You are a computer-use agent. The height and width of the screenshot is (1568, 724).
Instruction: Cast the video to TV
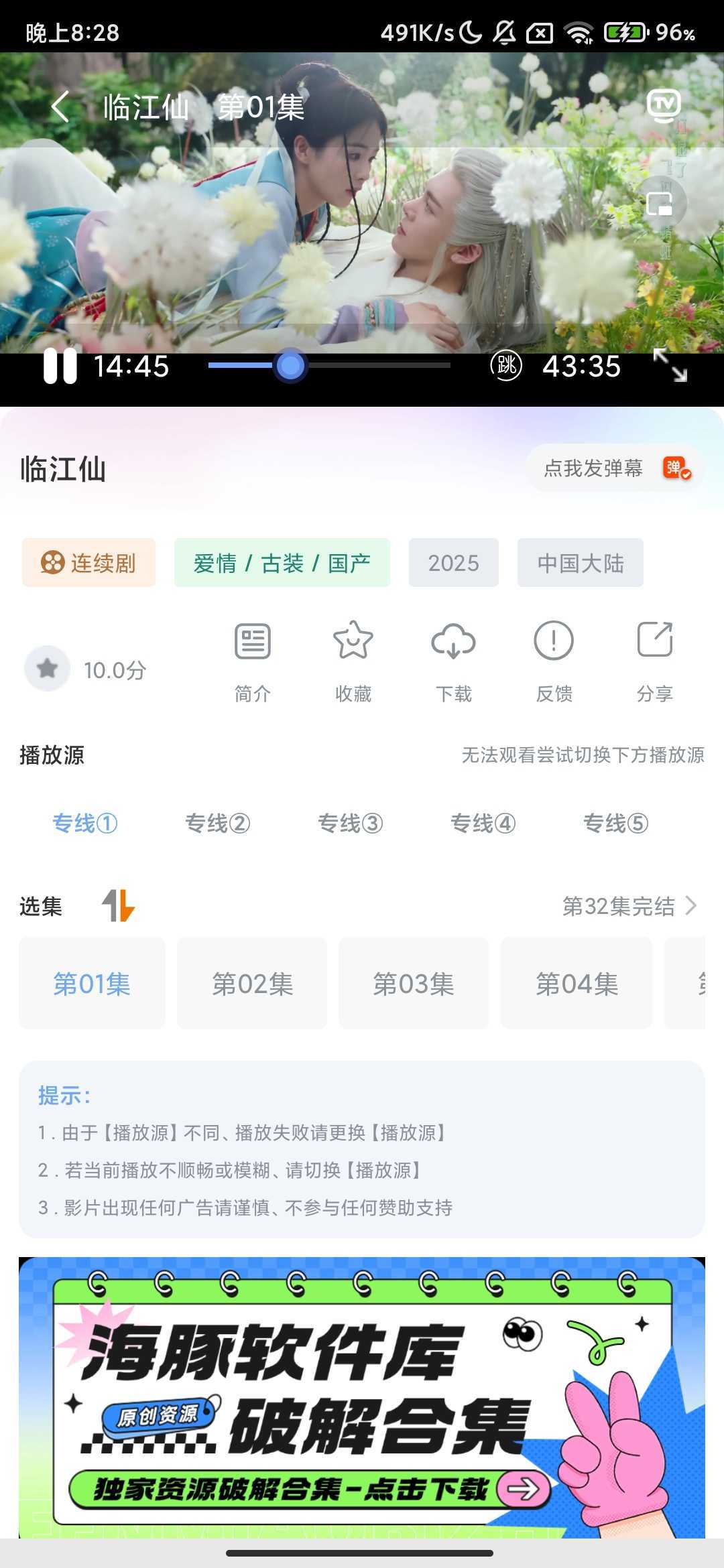click(x=664, y=105)
